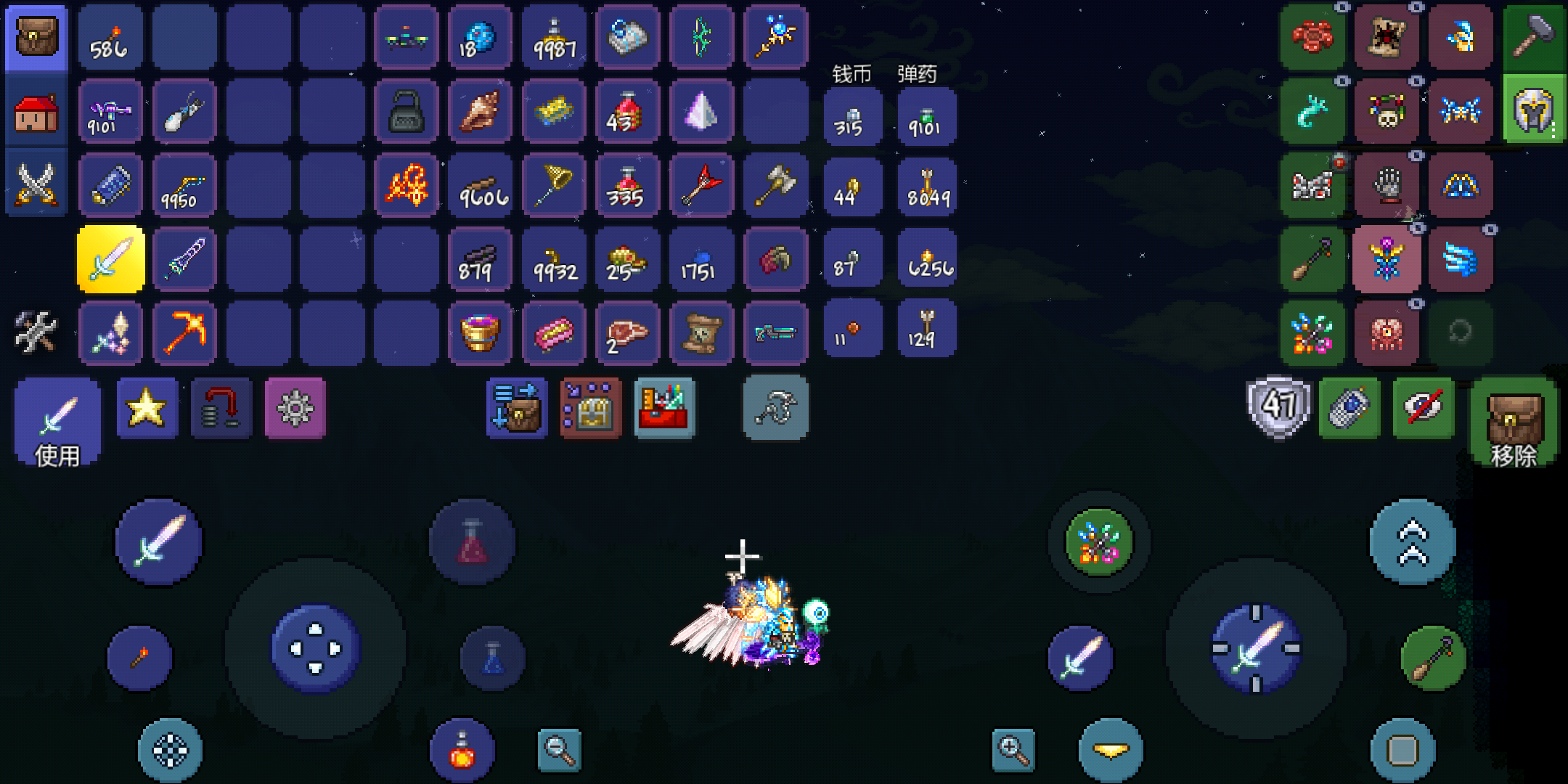Tap the sort inventory button
The height and width of the screenshot is (784, 1568).
516,408
